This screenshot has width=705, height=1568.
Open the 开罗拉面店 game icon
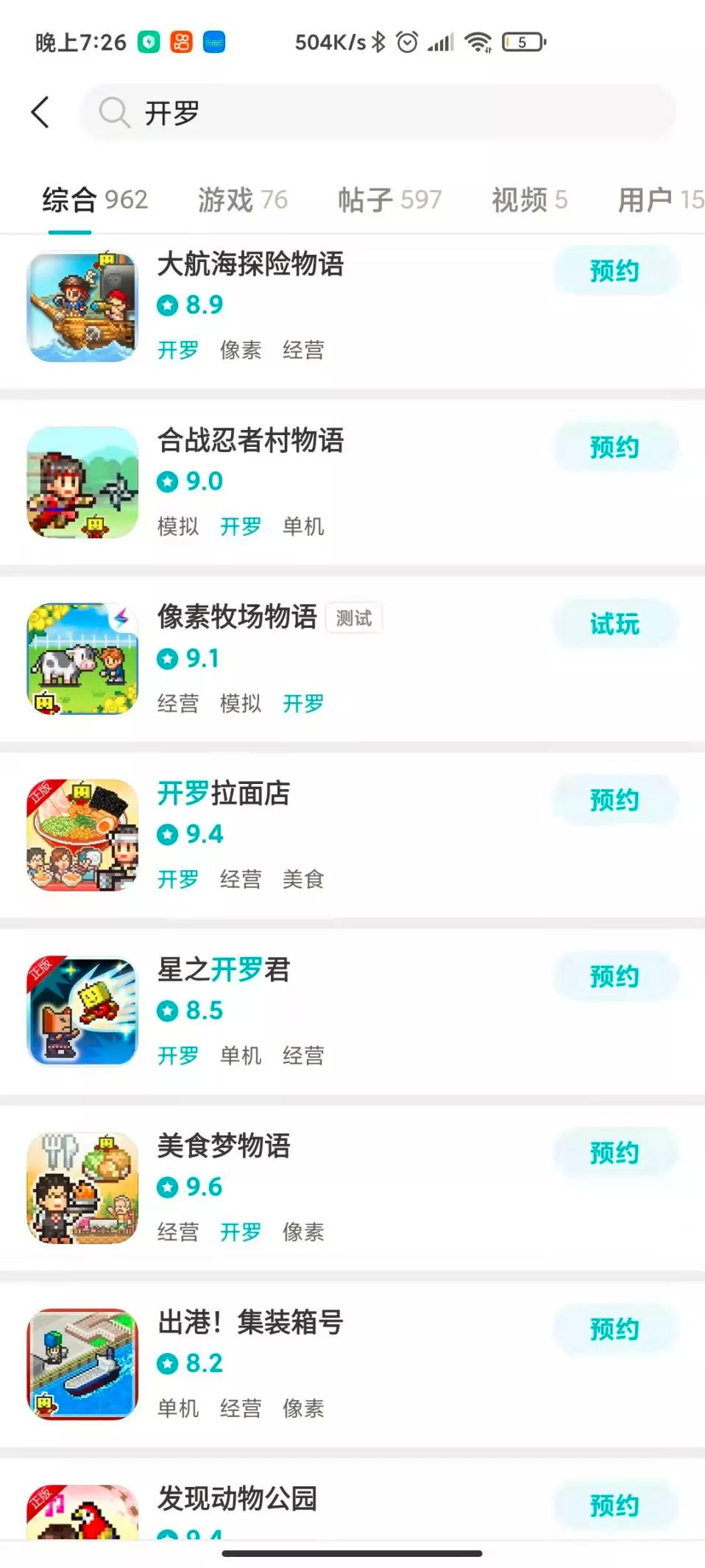click(x=82, y=835)
